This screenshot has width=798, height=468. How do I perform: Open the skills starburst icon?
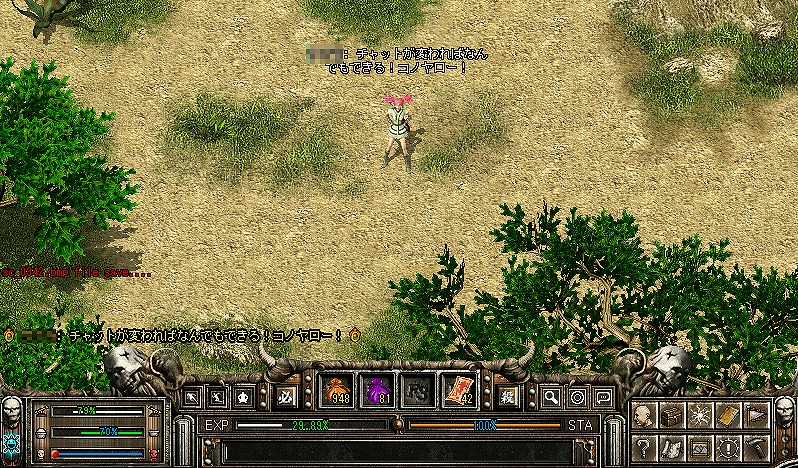700,416
